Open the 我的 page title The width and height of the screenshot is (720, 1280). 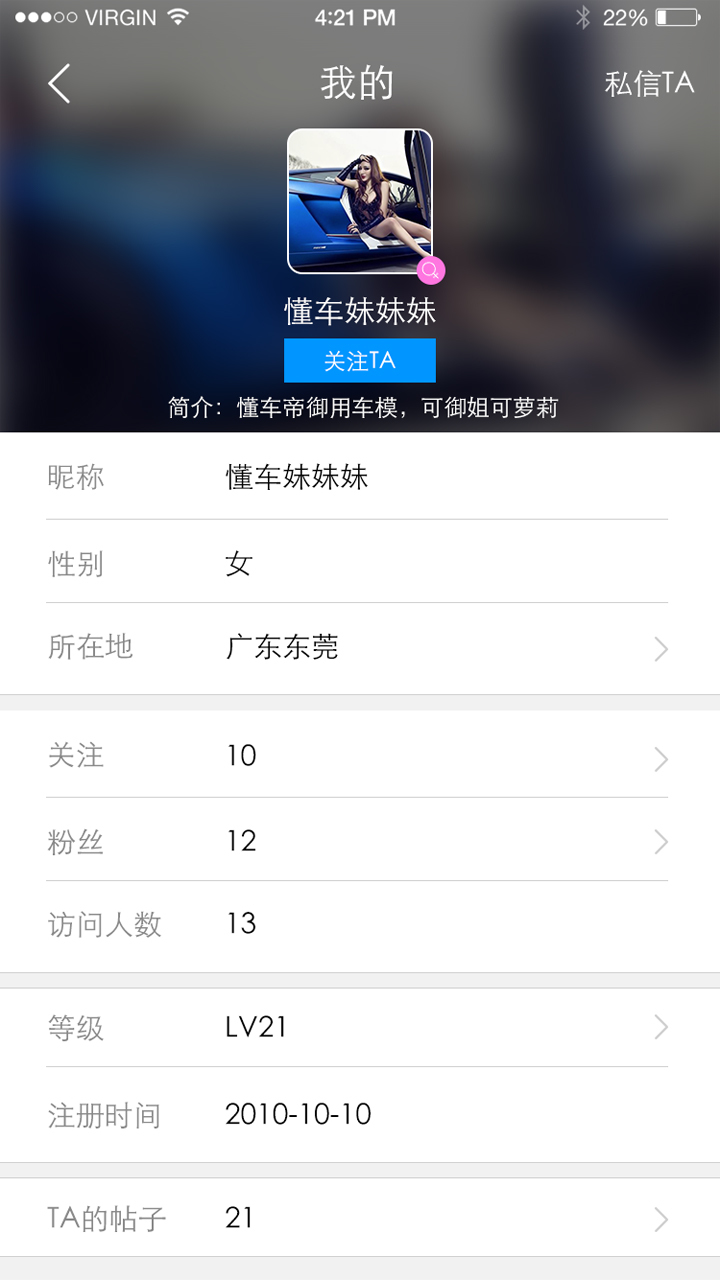pos(360,84)
